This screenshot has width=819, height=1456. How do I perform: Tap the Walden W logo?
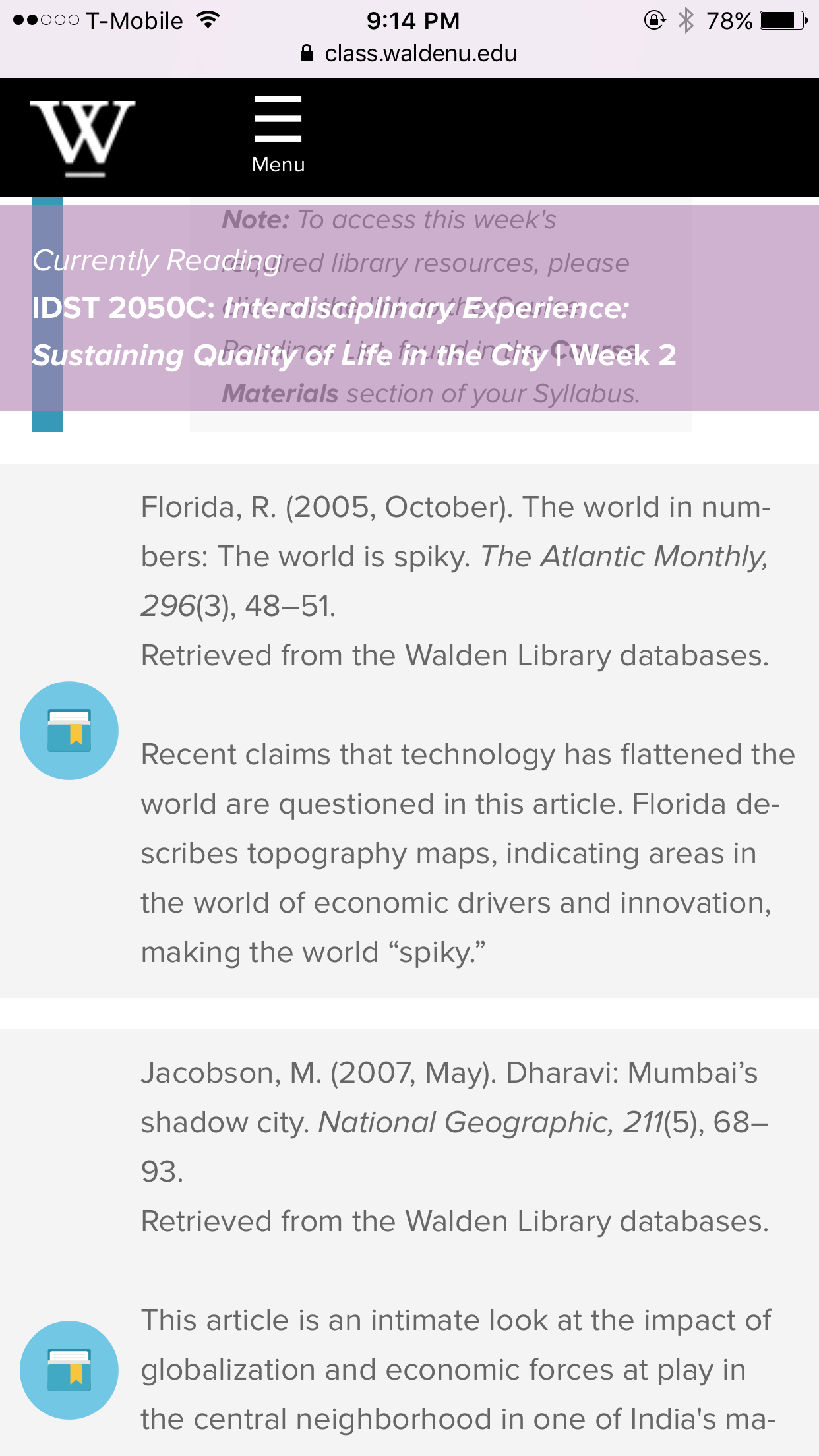pos(82,138)
